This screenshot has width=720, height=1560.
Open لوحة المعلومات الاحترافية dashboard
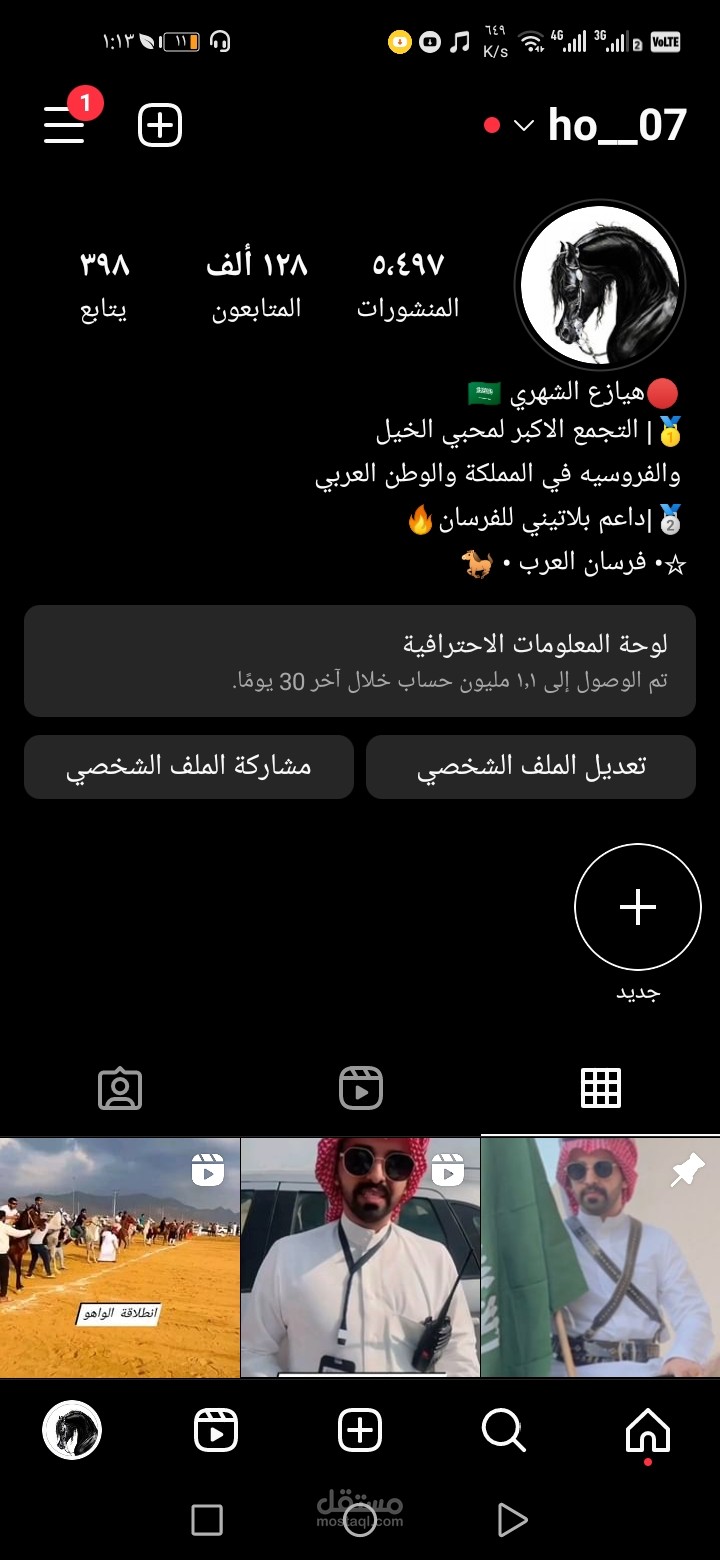[x=360, y=660]
